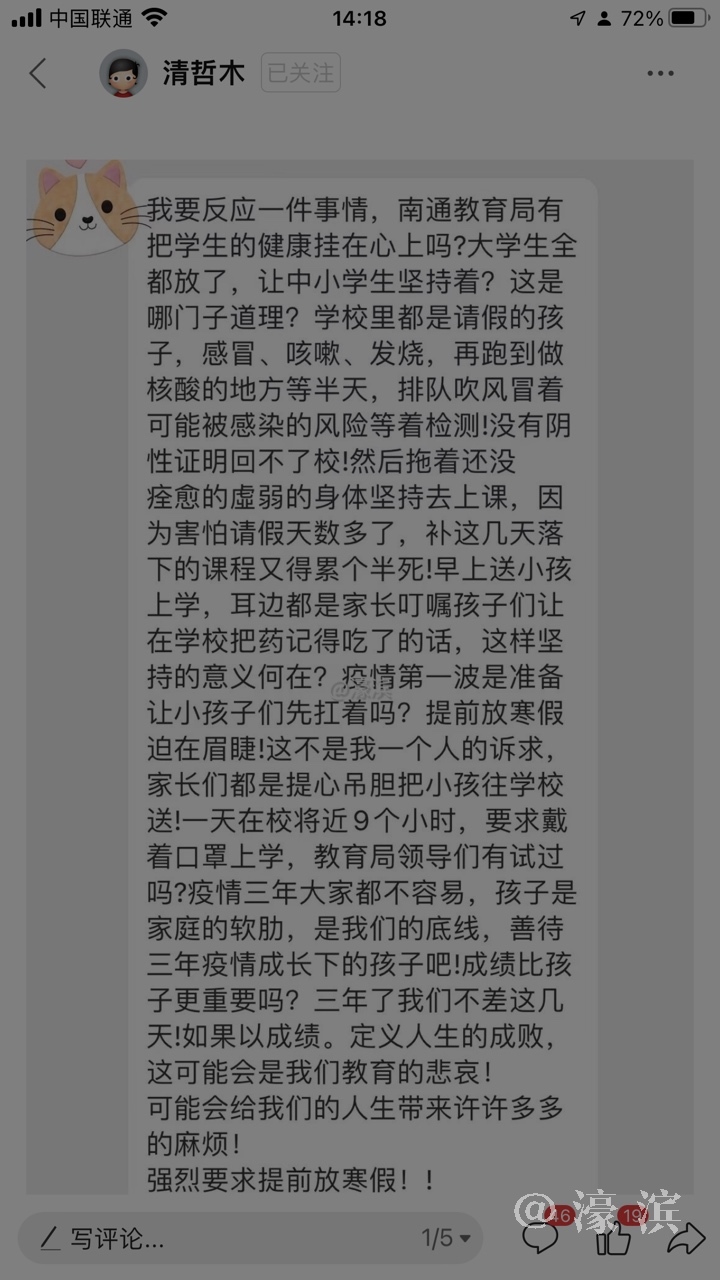Go back using the back arrow
This screenshot has height=1280, width=720.
pos(38,73)
